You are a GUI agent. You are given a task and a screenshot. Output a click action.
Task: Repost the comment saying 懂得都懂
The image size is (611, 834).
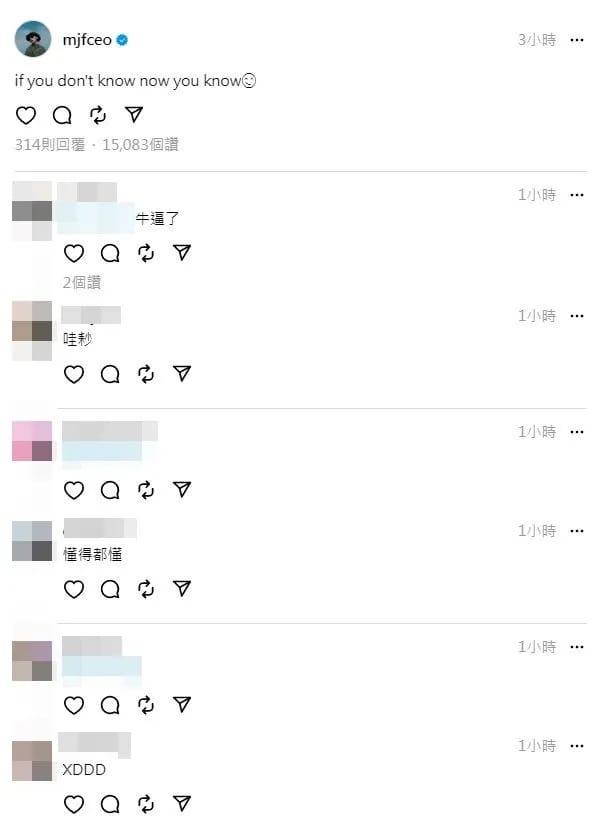tap(146, 589)
